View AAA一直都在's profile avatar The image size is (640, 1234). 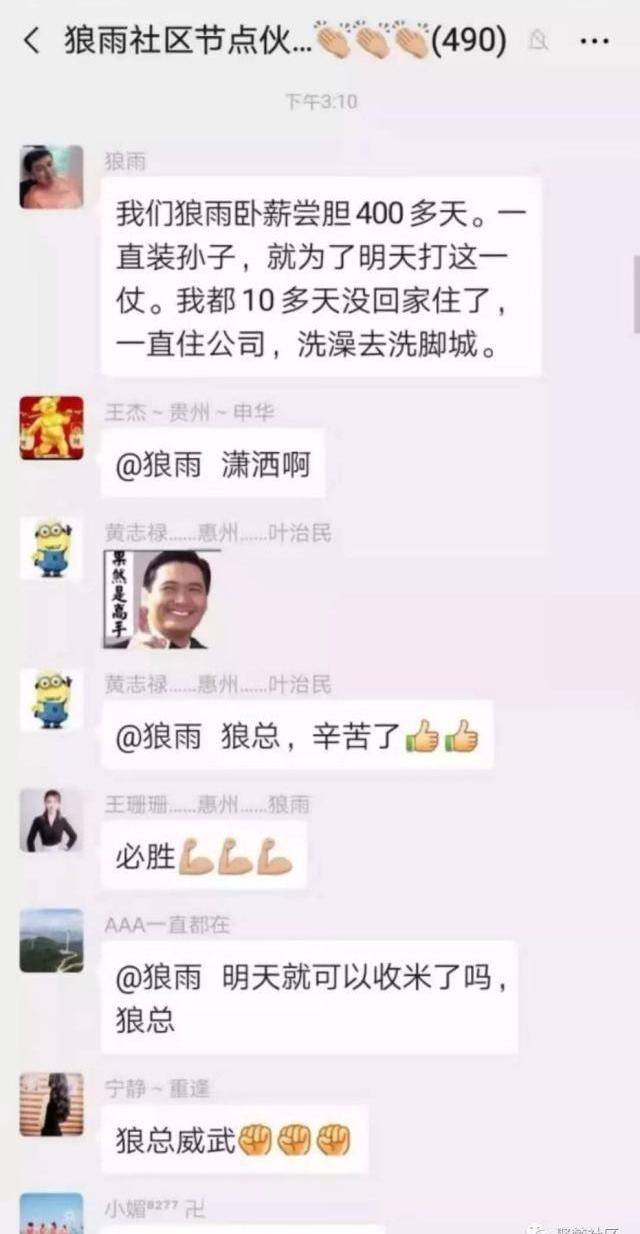click(x=51, y=940)
